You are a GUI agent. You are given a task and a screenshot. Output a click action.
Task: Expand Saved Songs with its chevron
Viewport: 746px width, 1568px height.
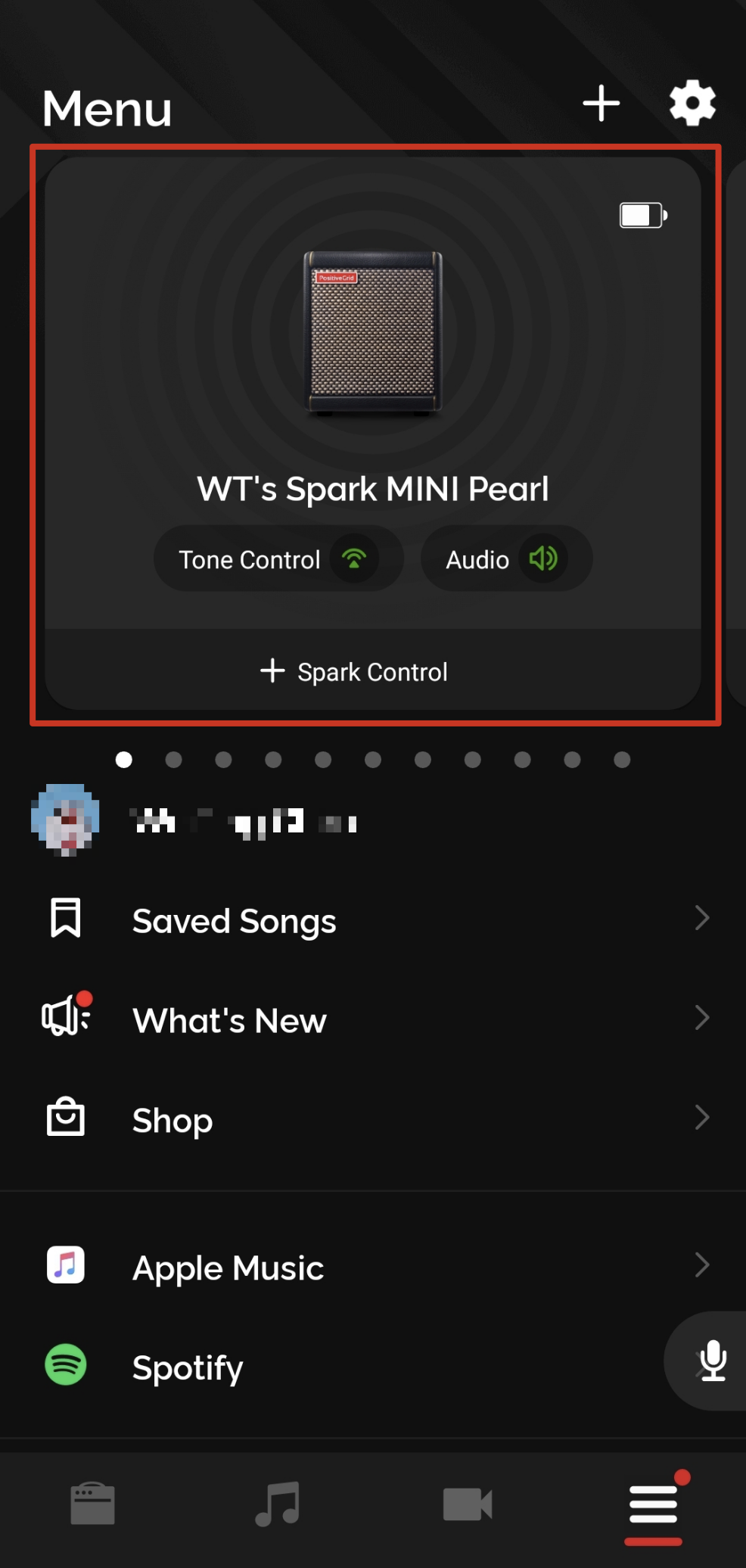click(702, 918)
